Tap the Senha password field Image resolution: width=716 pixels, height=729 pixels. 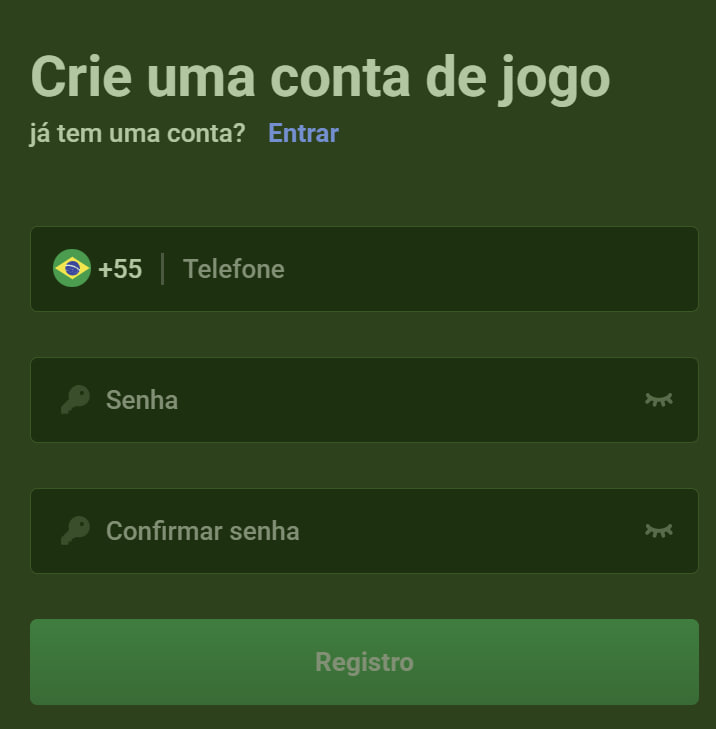[x=360, y=400]
